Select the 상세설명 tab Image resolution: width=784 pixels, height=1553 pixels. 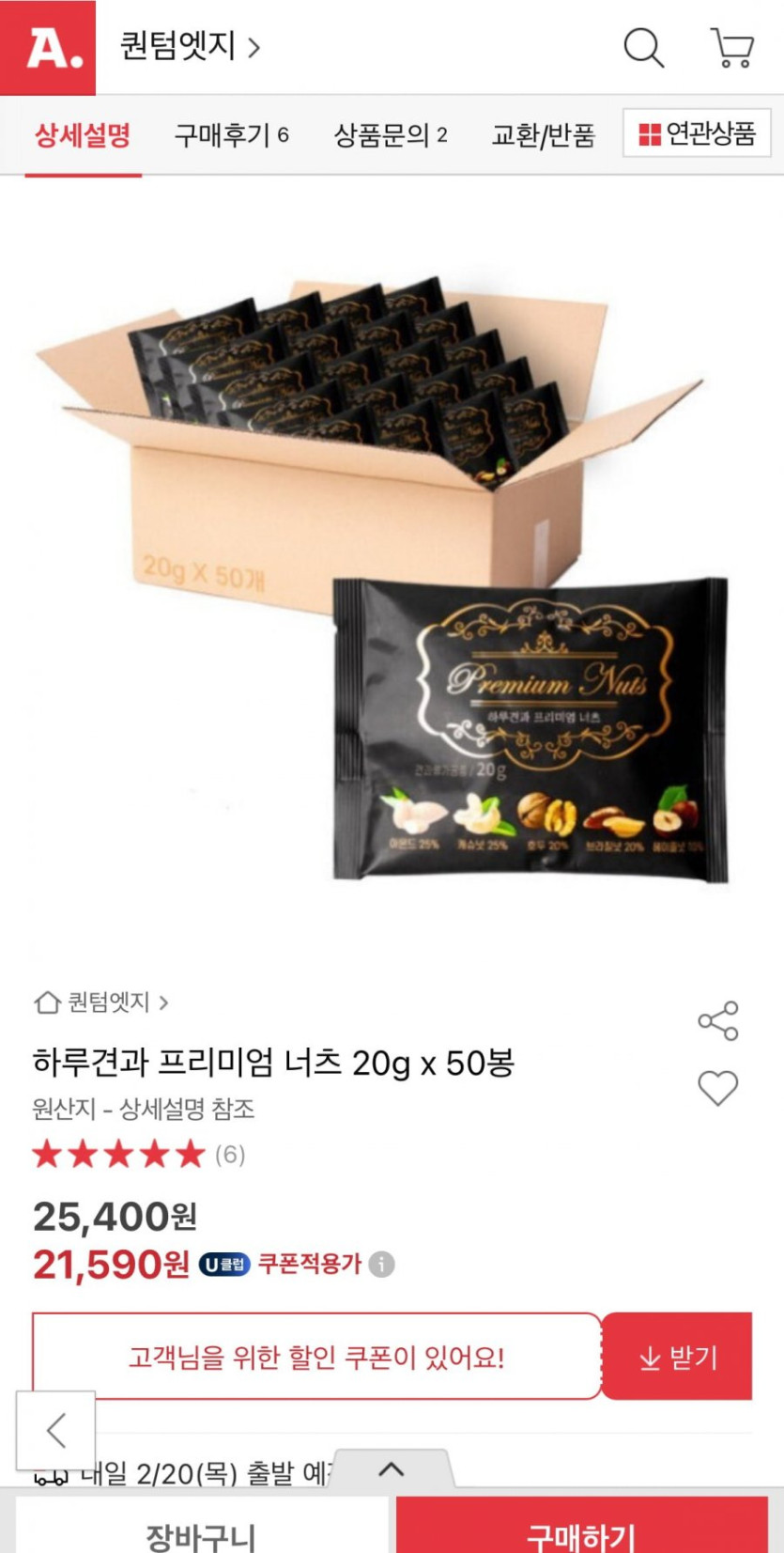point(83,135)
